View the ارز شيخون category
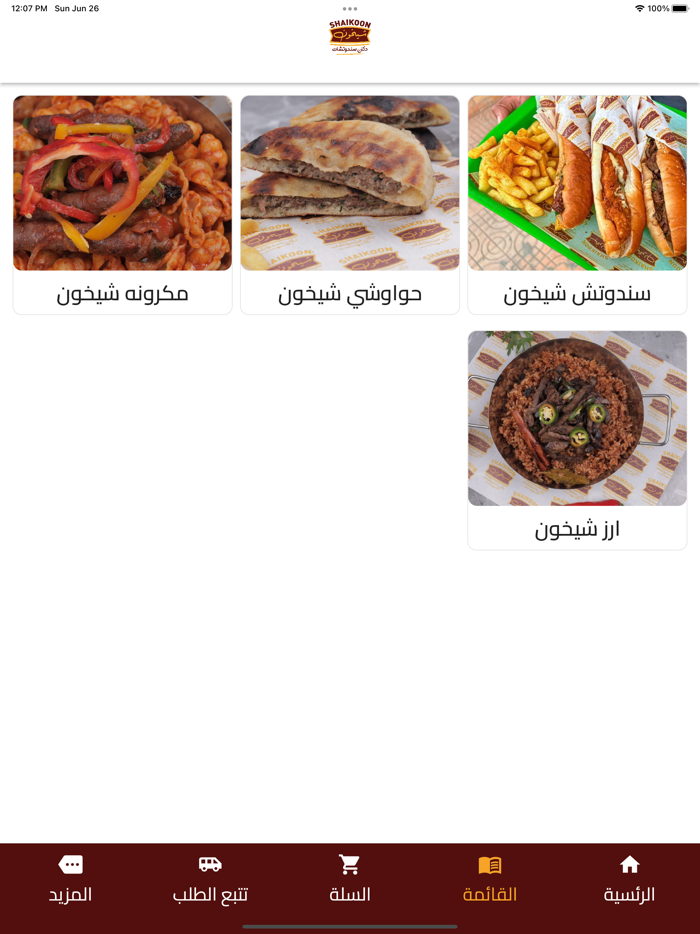The image size is (700, 934). click(577, 440)
